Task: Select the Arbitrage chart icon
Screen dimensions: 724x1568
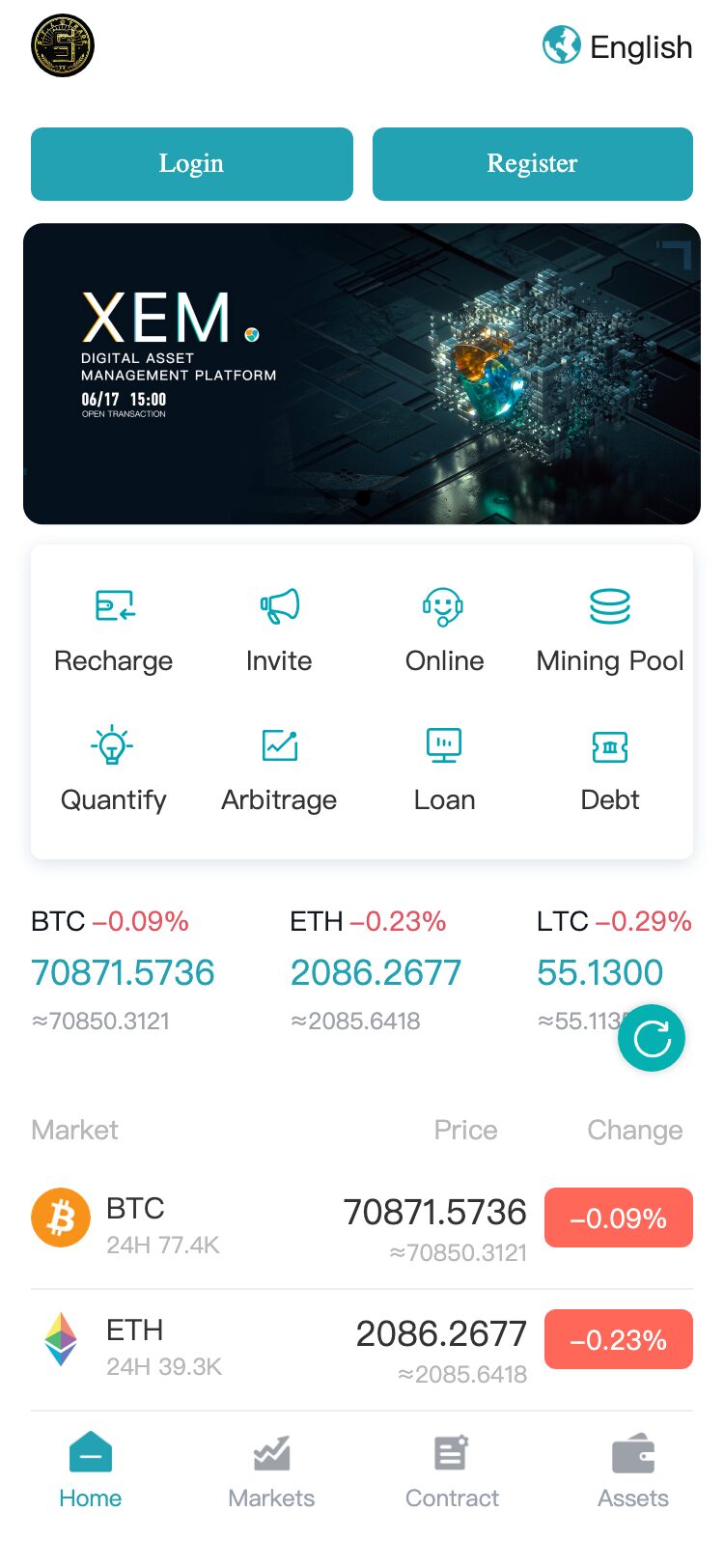Action: tap(278, 745)
